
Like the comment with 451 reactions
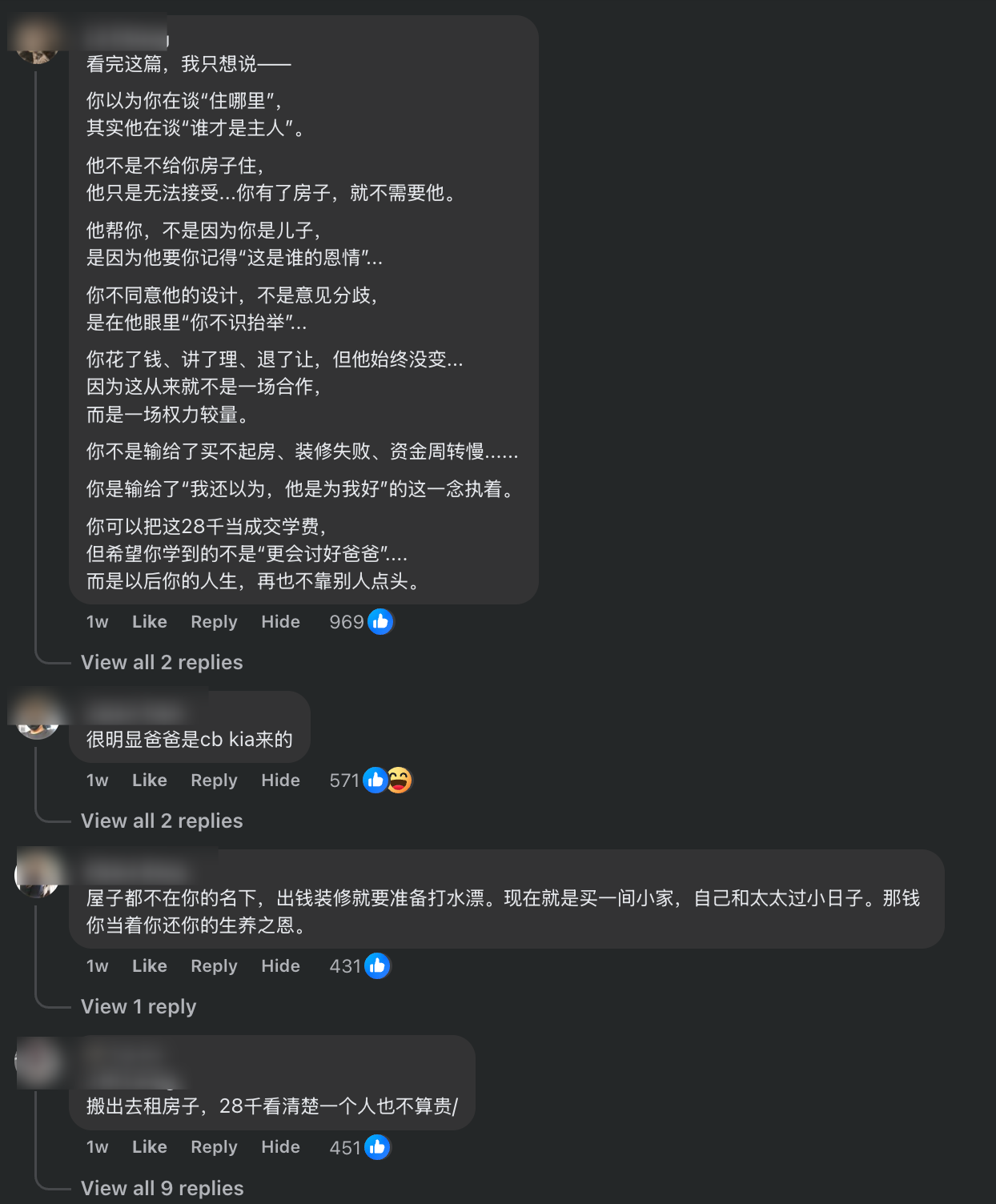click(149, 1147)
